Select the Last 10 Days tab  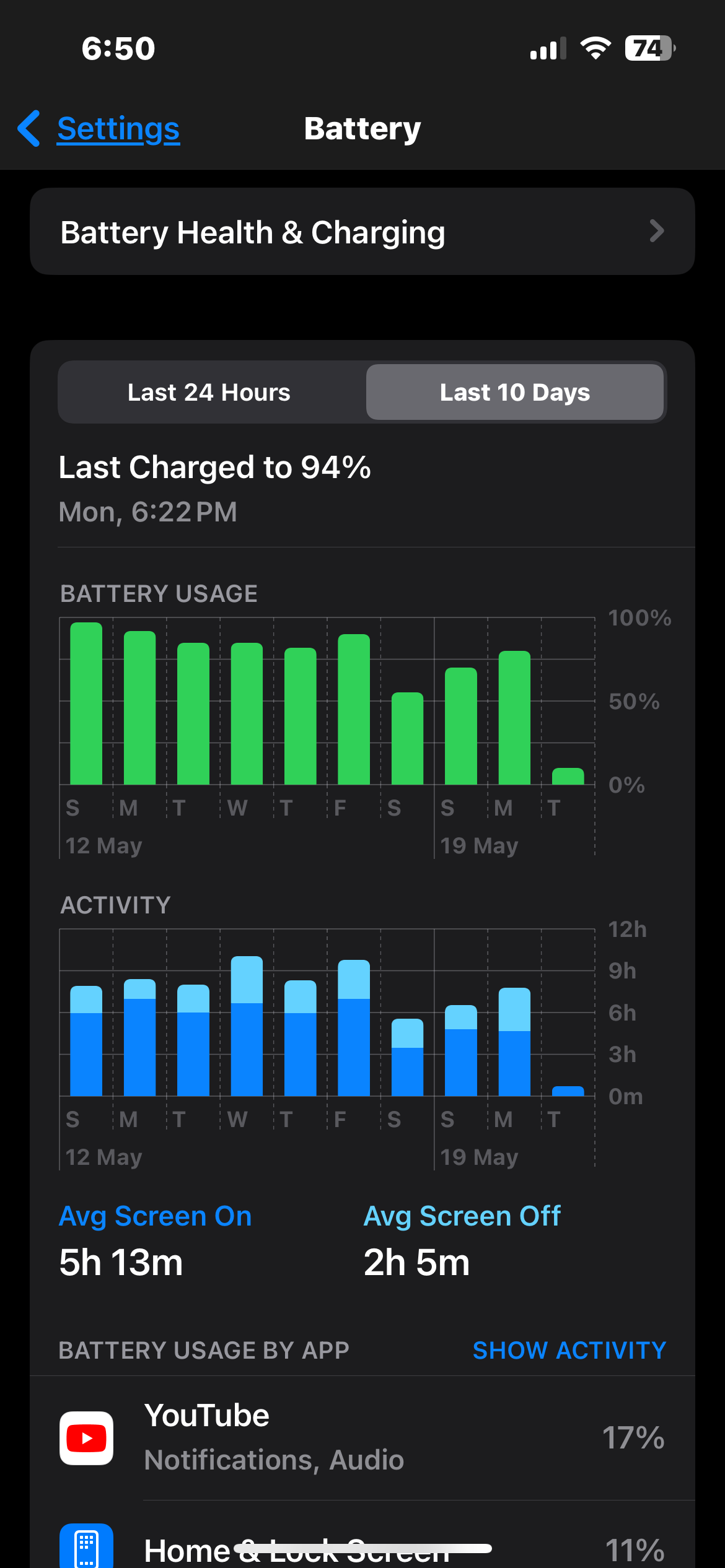click(515, 392)
